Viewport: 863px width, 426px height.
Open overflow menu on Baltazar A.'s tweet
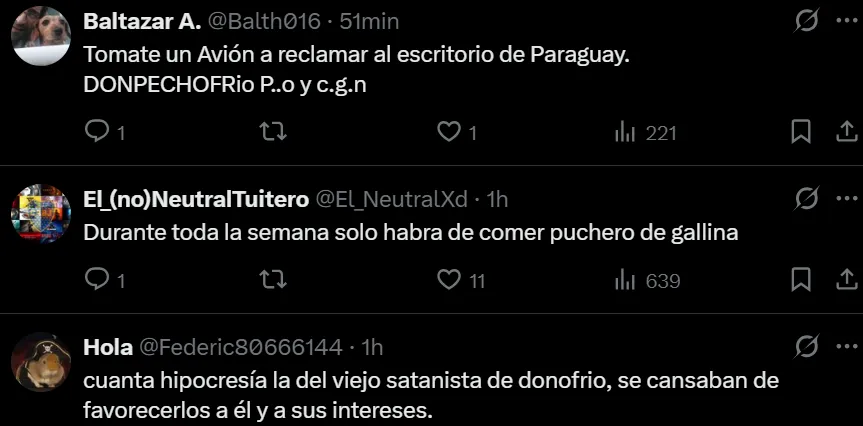coord(845,20)
